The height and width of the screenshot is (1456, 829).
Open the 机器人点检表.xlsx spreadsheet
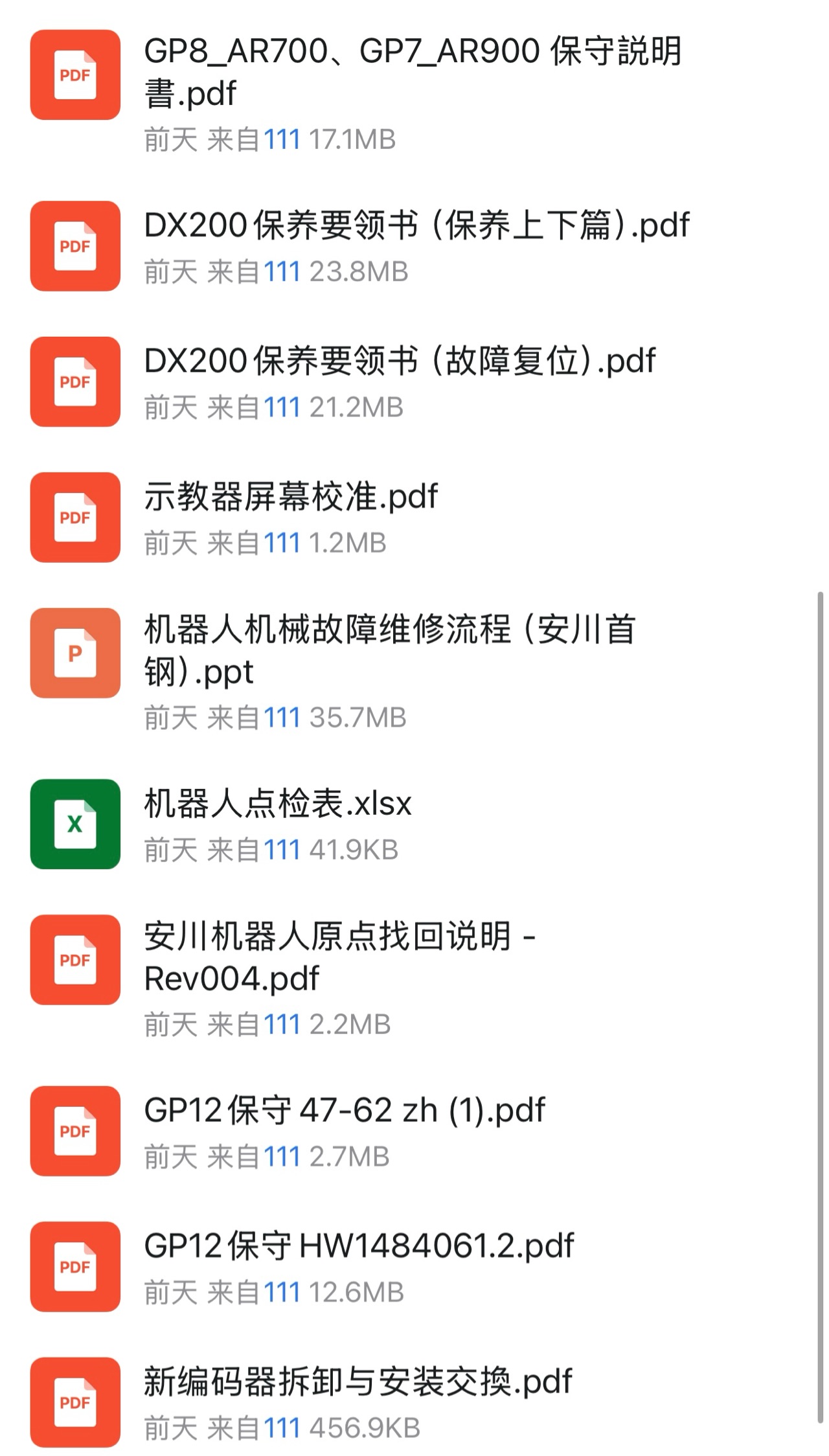(277, 804)
